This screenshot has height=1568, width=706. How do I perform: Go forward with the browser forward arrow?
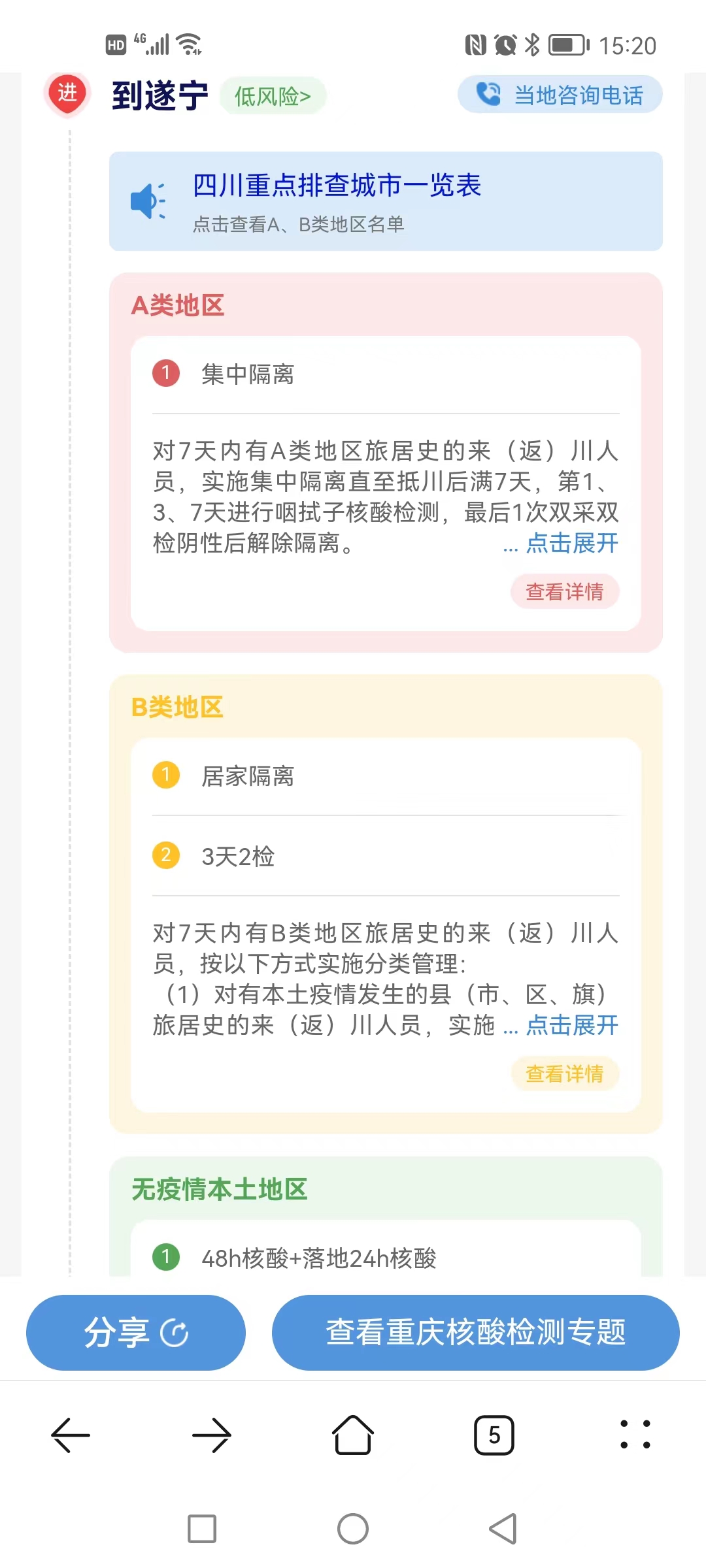(212, 1435)
